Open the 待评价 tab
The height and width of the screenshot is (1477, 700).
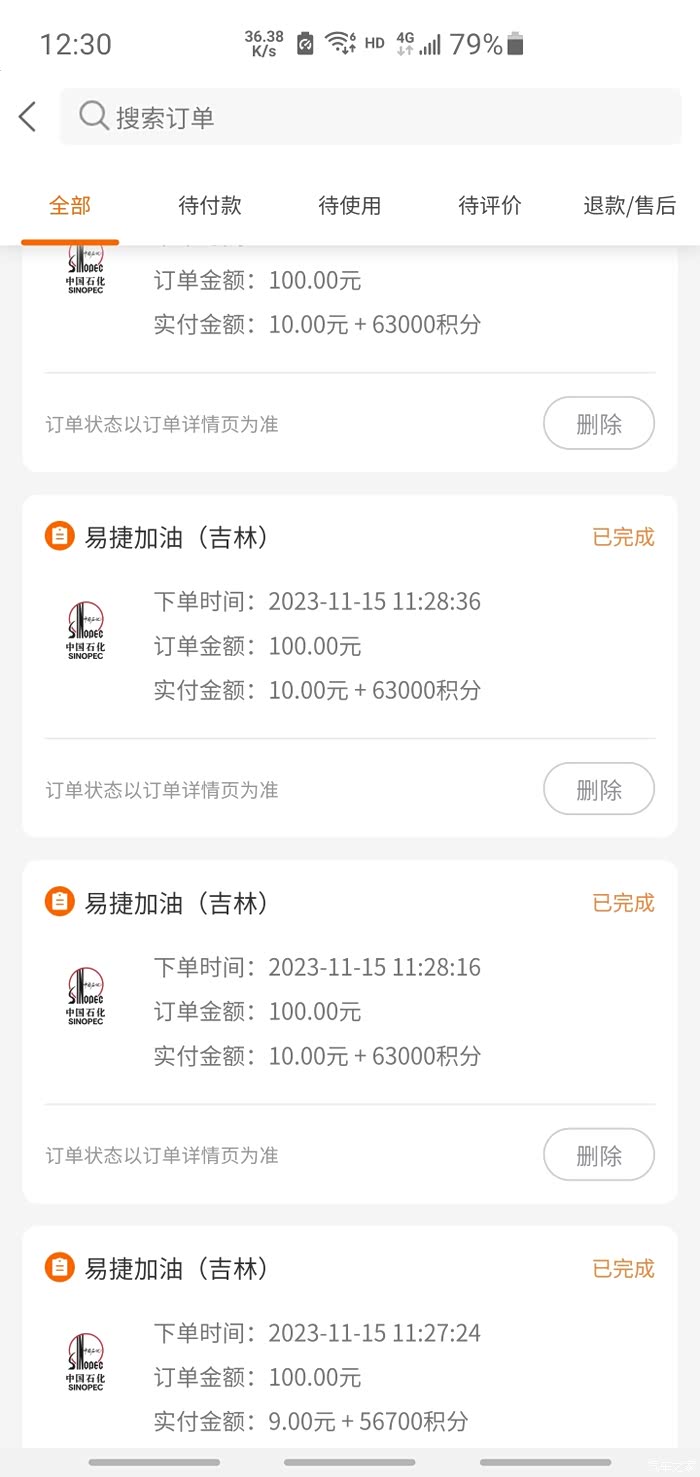pos(490,206)
